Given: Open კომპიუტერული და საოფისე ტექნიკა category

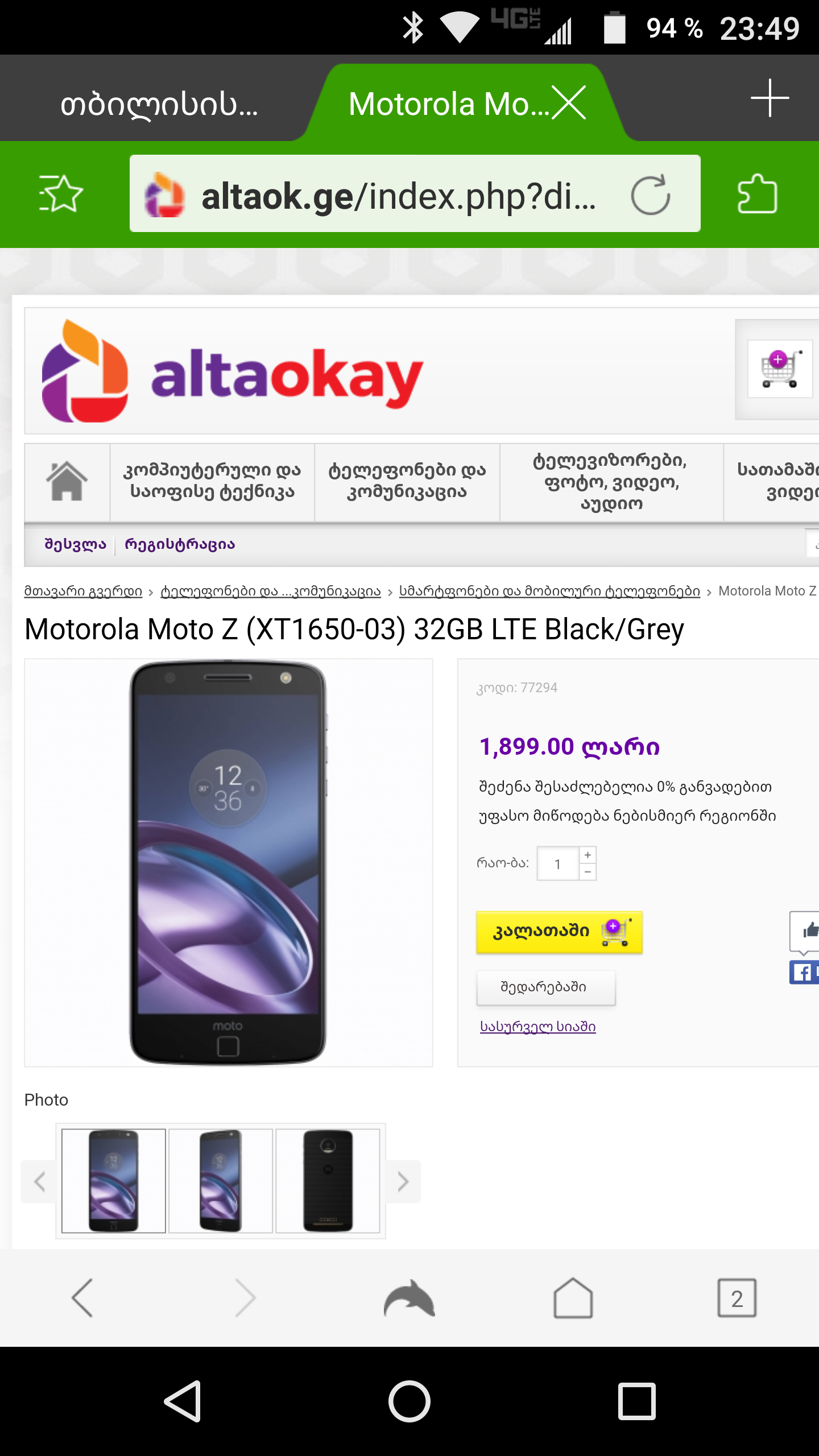Looking at the screenshot, I should point(212,481).
